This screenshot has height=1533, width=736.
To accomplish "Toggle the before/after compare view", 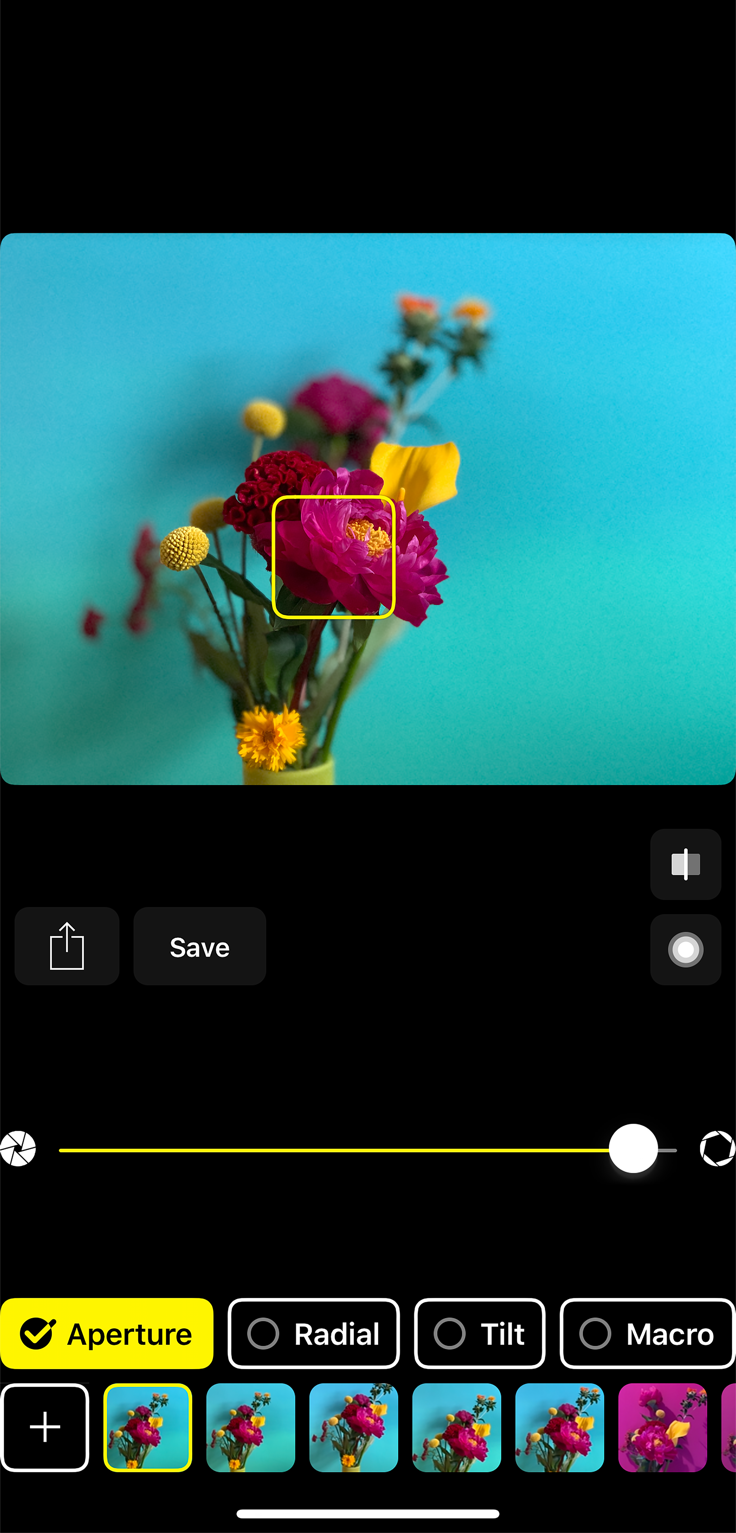I will [x=685, y=864].
